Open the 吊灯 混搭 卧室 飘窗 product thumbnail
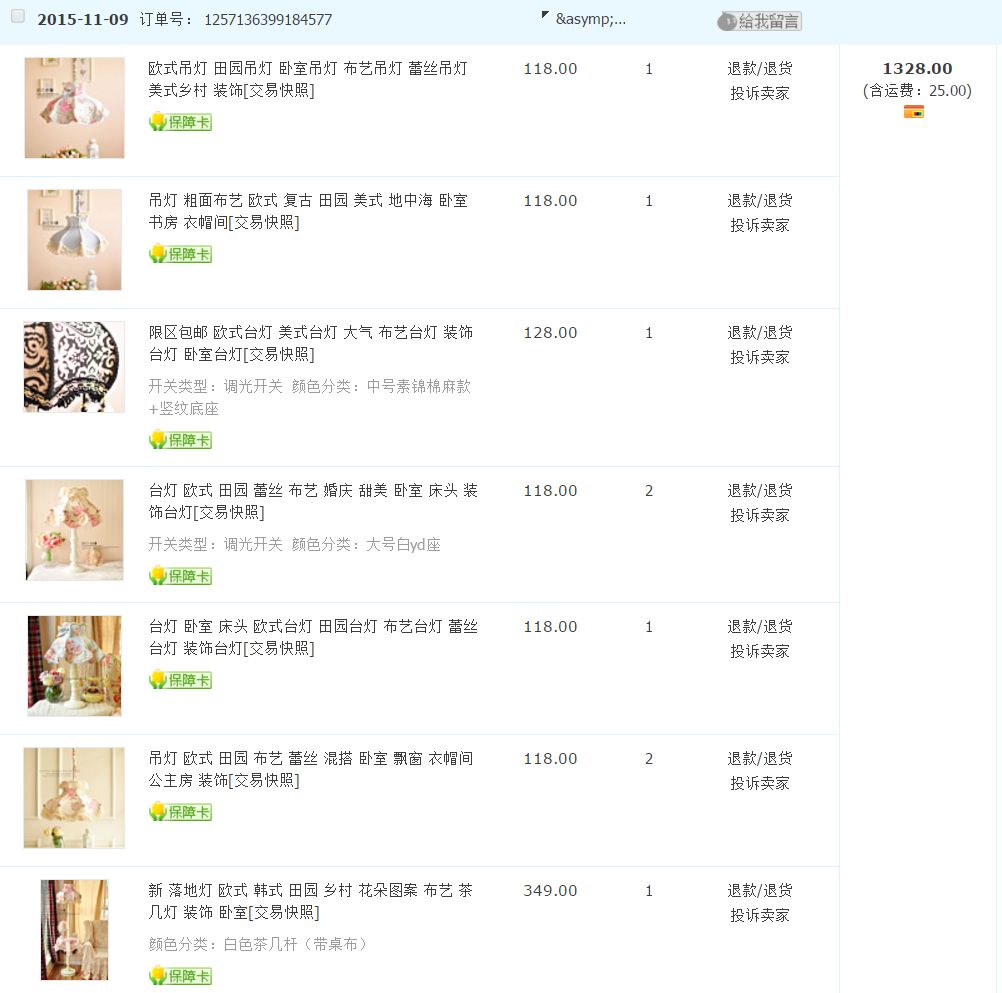Viewport: 1002px width, 993px height. 74,797
